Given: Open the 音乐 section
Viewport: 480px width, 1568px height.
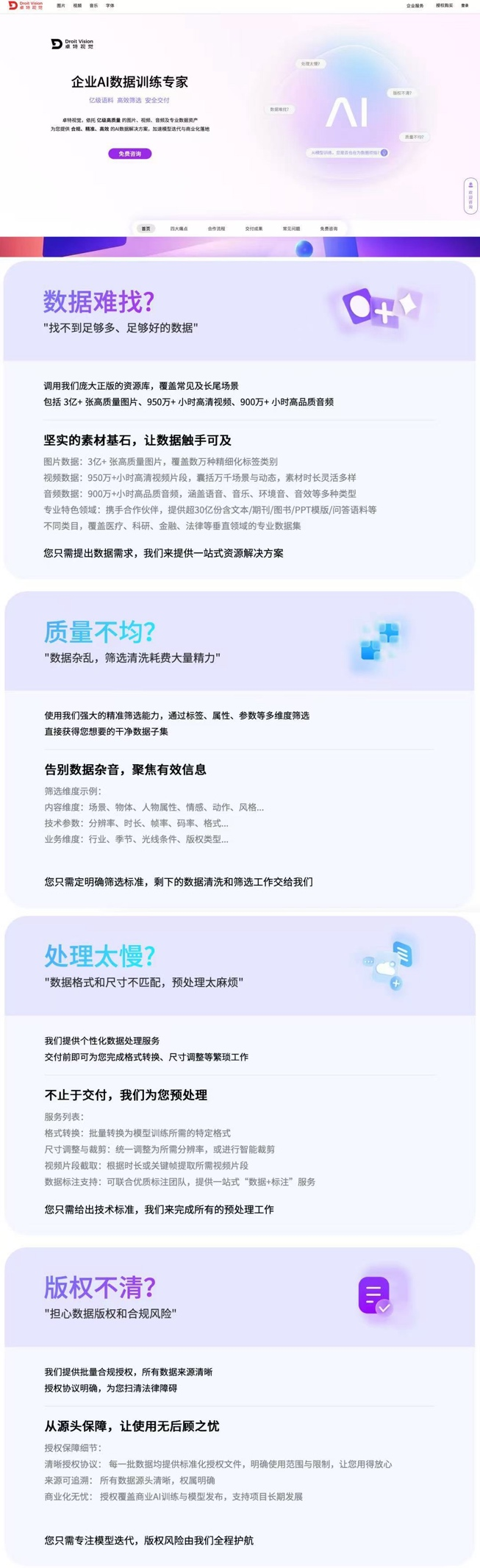Looking at the screenshot, I should [x=94, y=6].
